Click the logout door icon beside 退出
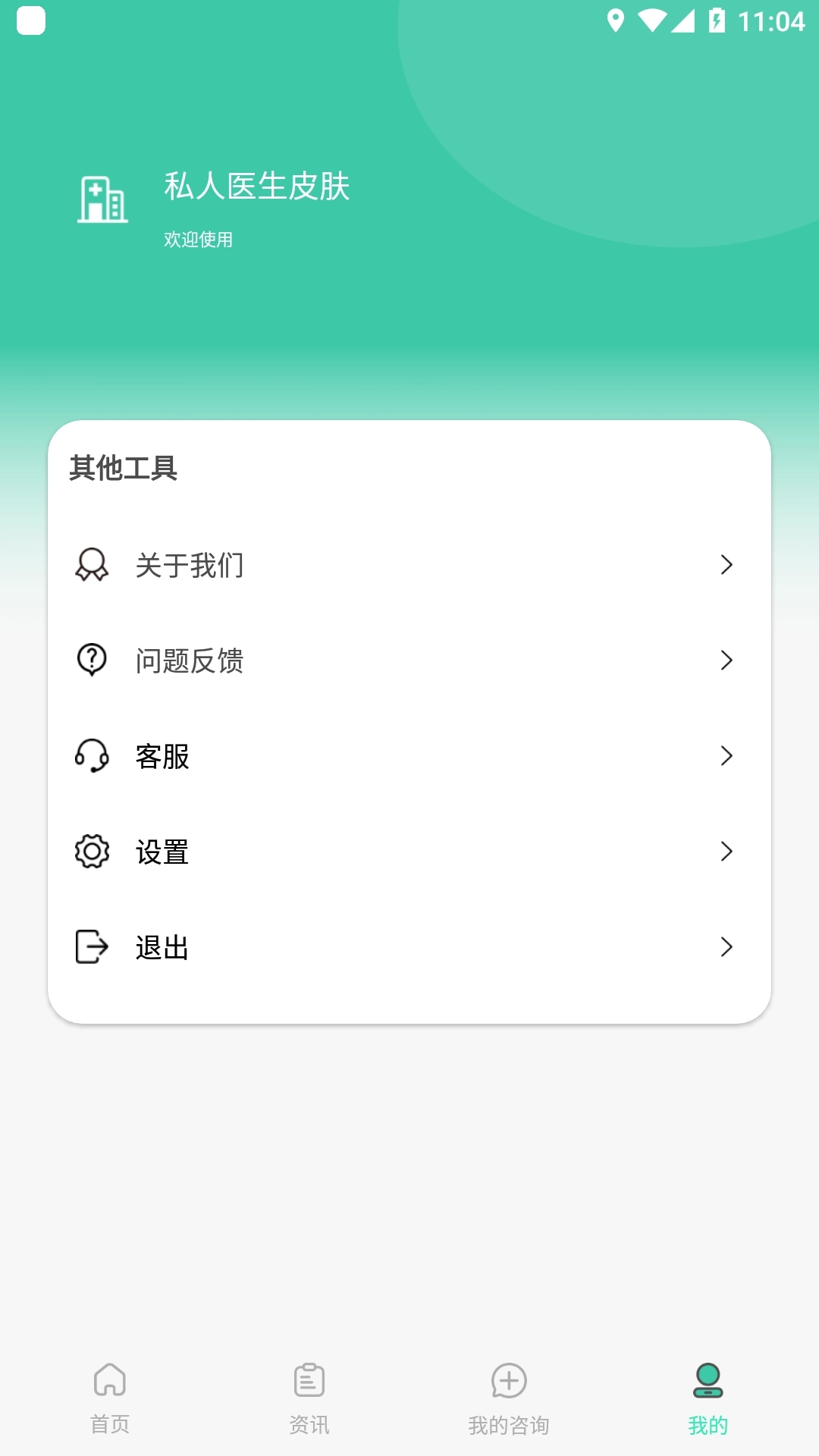This screenshot has width=819, height=1456. tap(91, 947)
